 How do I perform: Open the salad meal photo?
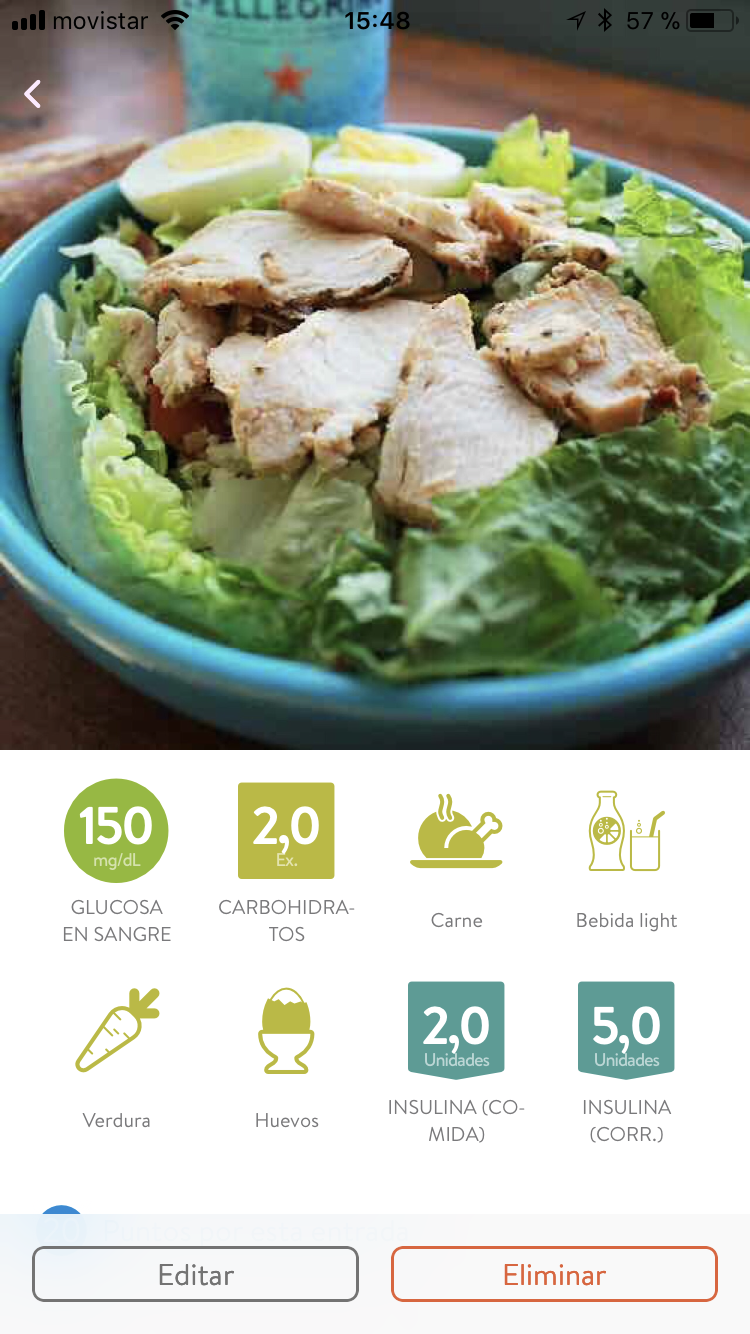point(375,420)
